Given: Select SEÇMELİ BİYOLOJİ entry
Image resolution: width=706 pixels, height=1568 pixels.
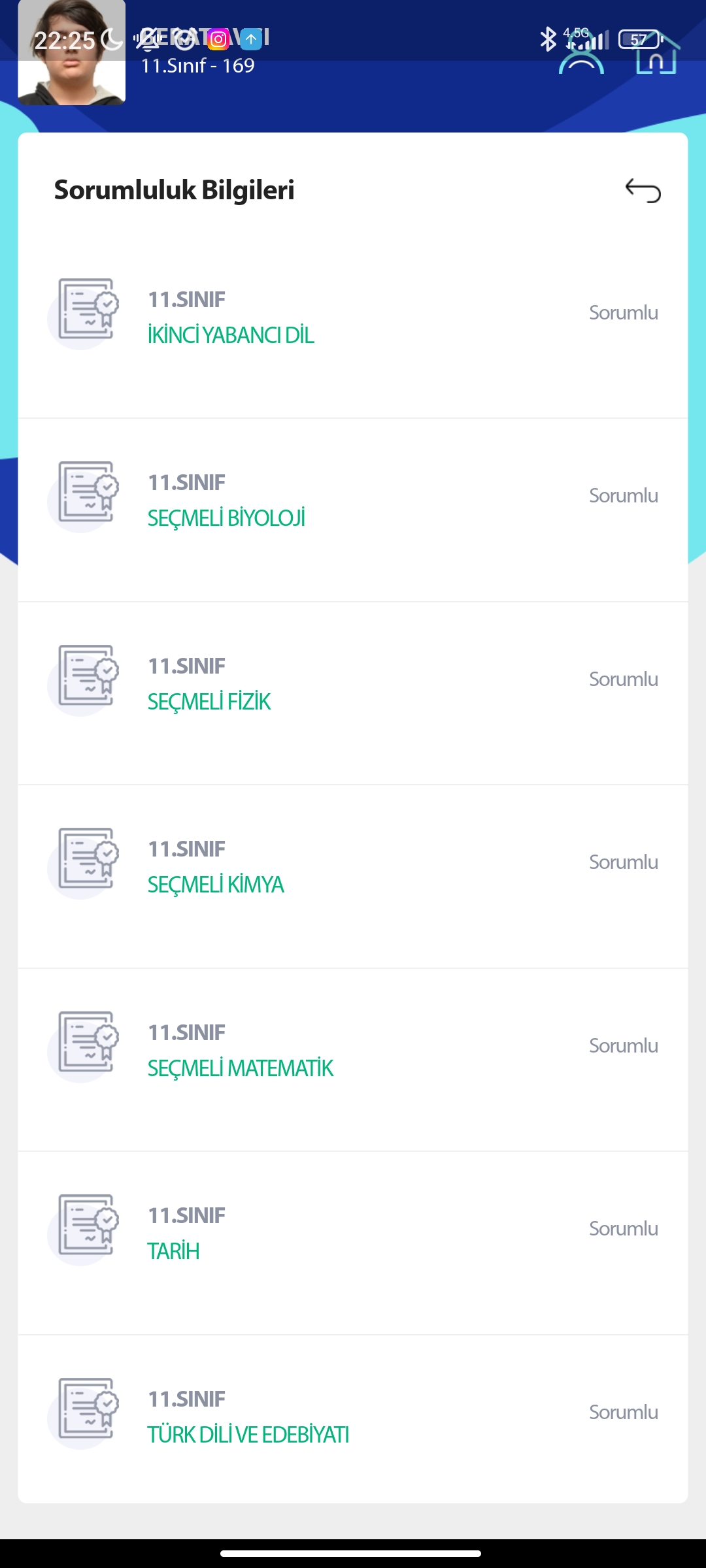Looking at the screenshot, I should (353, 500).
